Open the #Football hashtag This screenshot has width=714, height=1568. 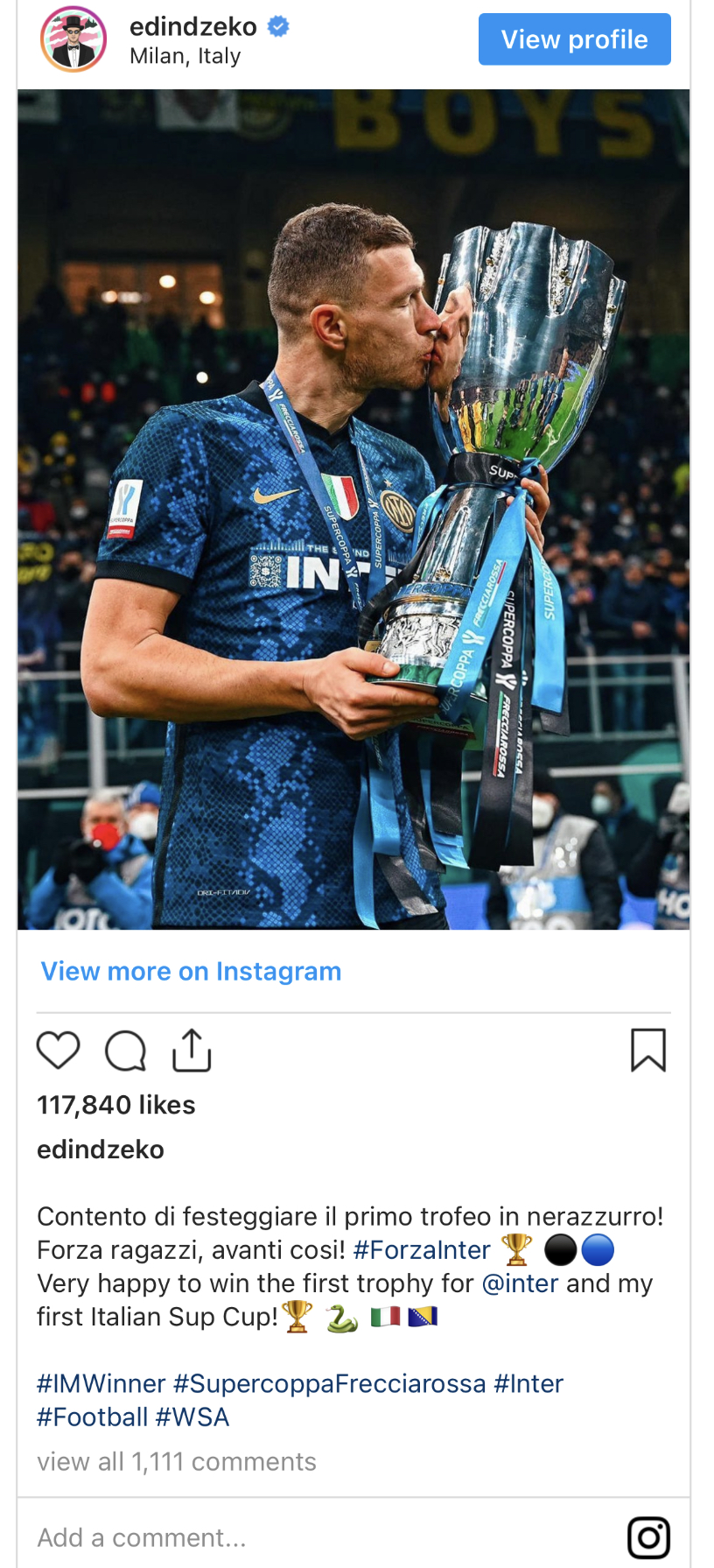pos(92,1417)
